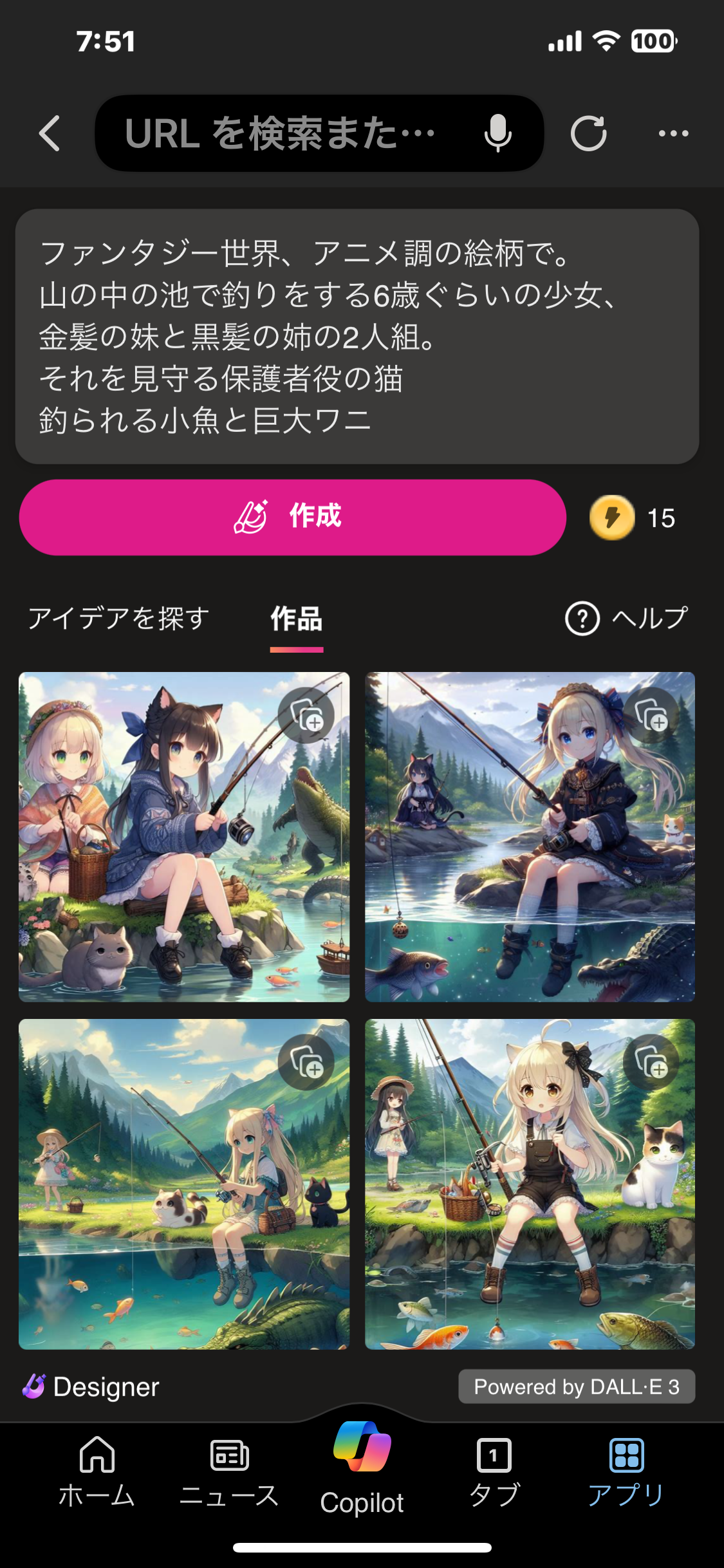Go back with the top-left arrow
This screenshot has height=1568, width=724.
(x=50, y=133)
